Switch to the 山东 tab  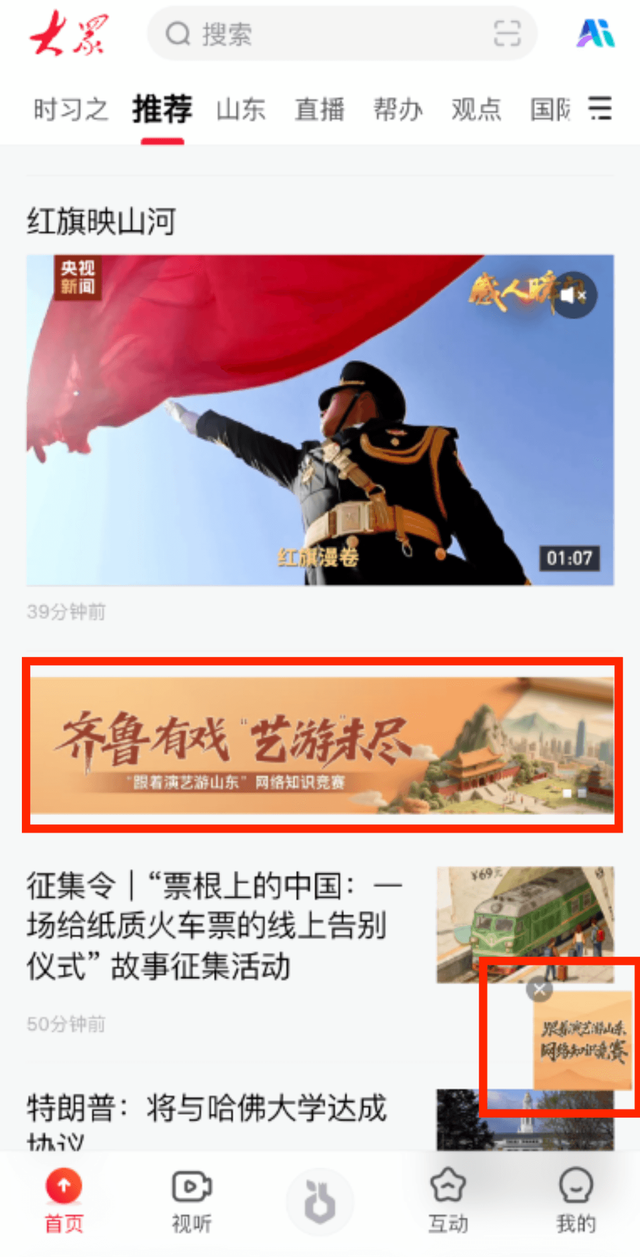pos(241,109)
